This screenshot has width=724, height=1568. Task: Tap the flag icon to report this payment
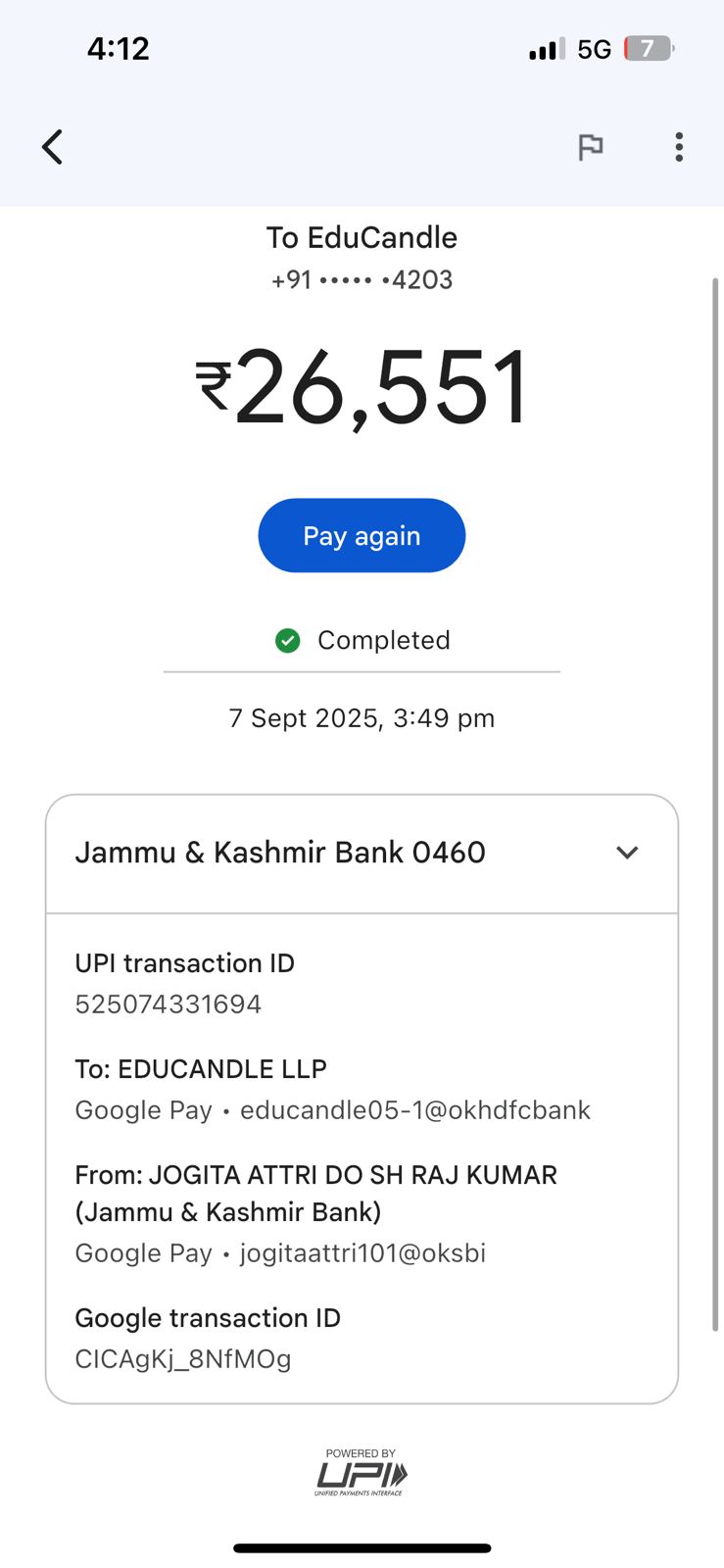(590, 147)
